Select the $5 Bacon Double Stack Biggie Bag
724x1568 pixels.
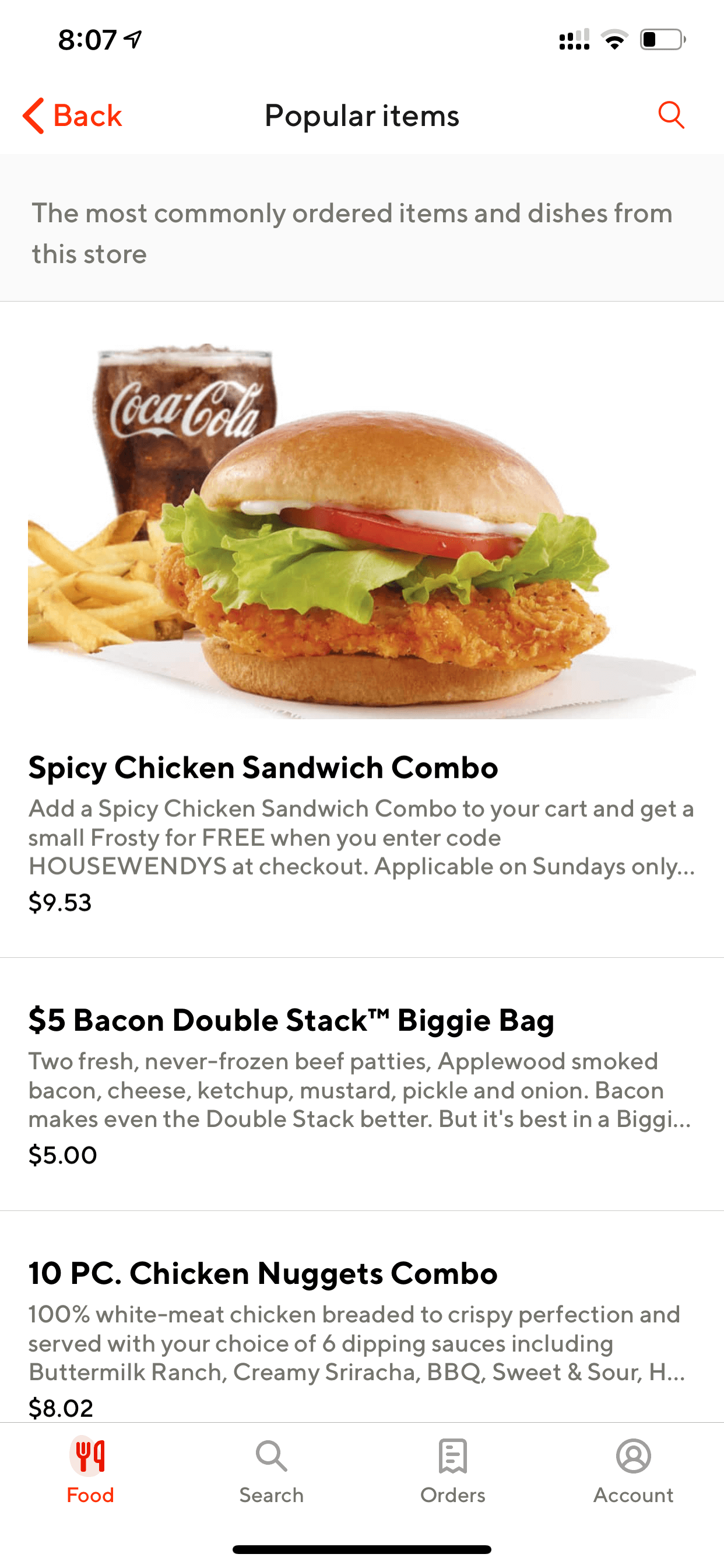pyautogui.click(x=362, y=1084)
